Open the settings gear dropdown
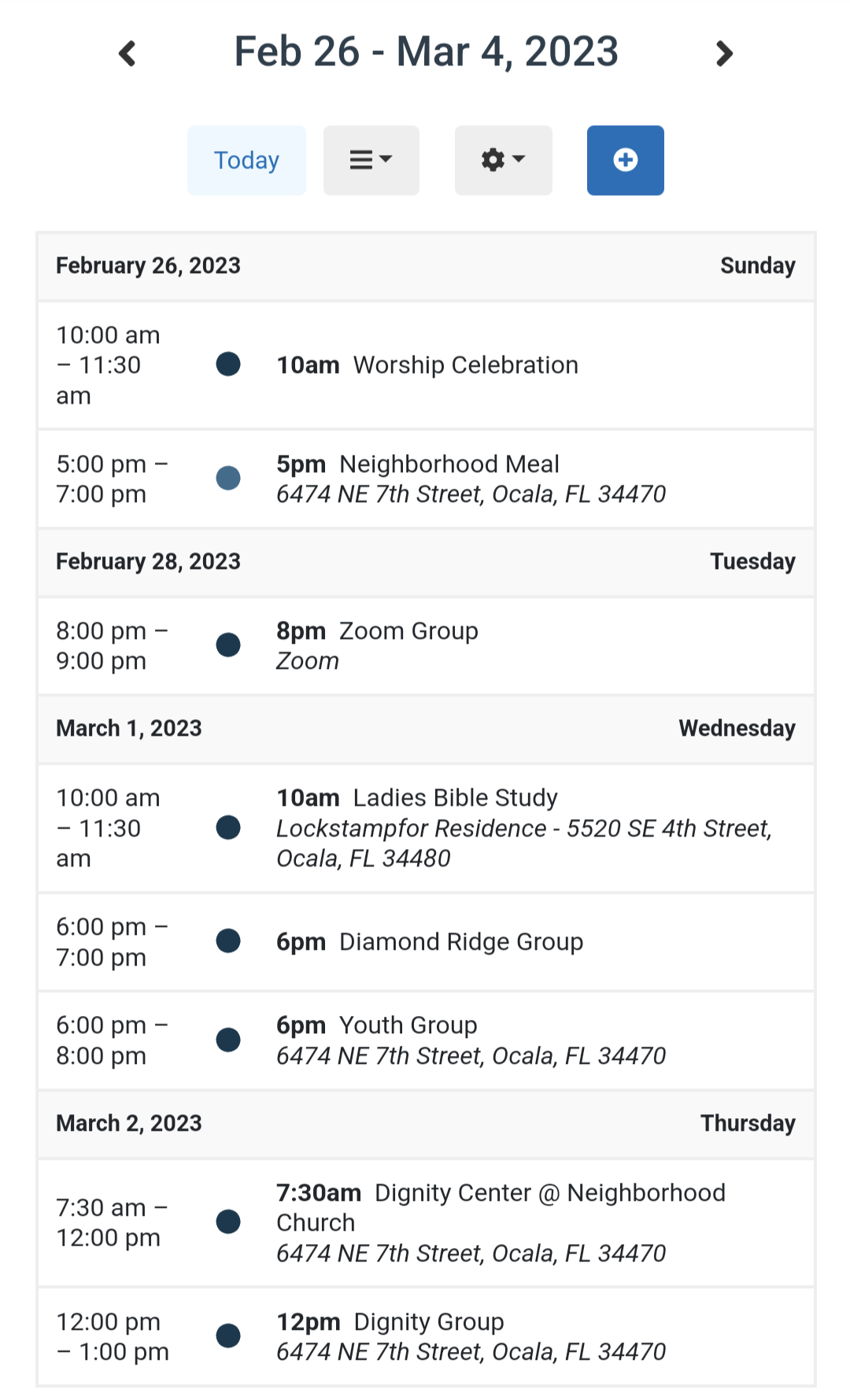 point(503,161)
